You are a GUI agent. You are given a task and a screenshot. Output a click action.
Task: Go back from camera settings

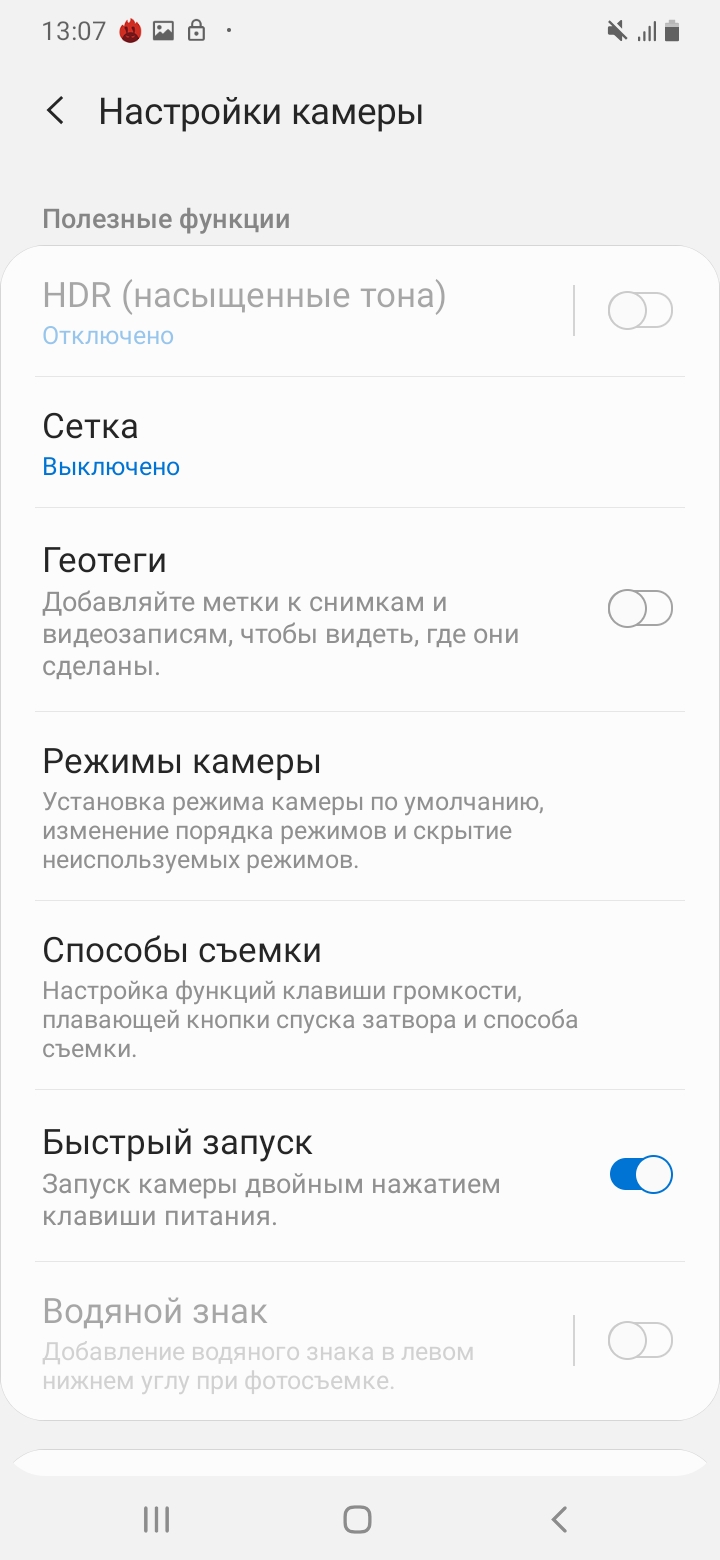pos(56,111)
